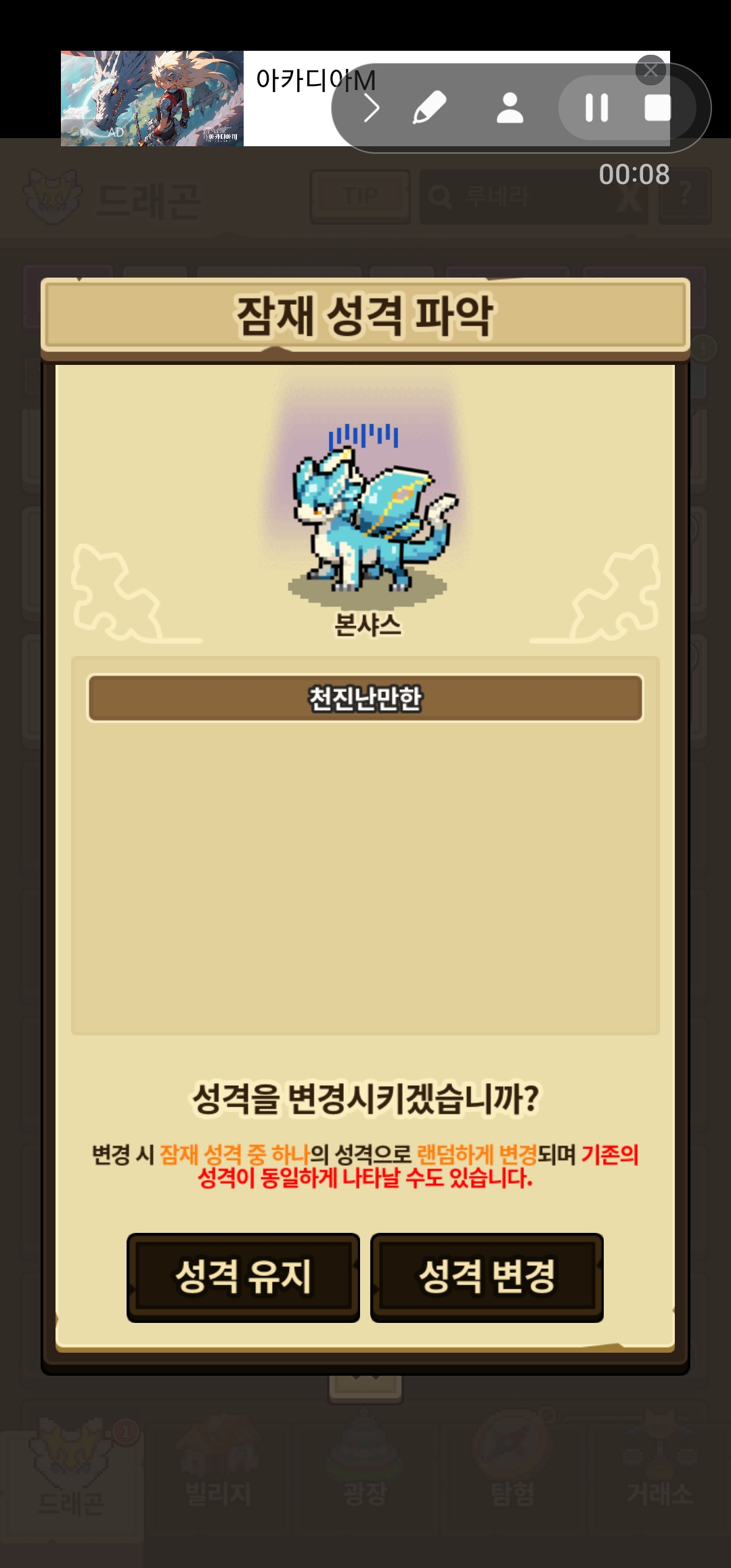Collapse the recorder toolbar with the arrow
This screenshot has width=731, height=1568.
(371, 108)
